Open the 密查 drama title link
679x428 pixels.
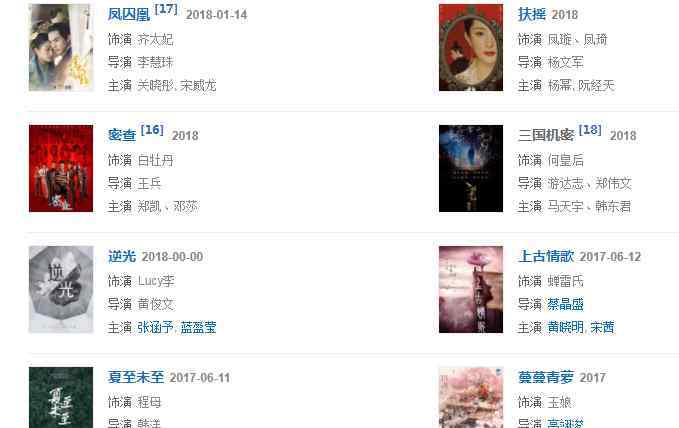coord(122,135)
